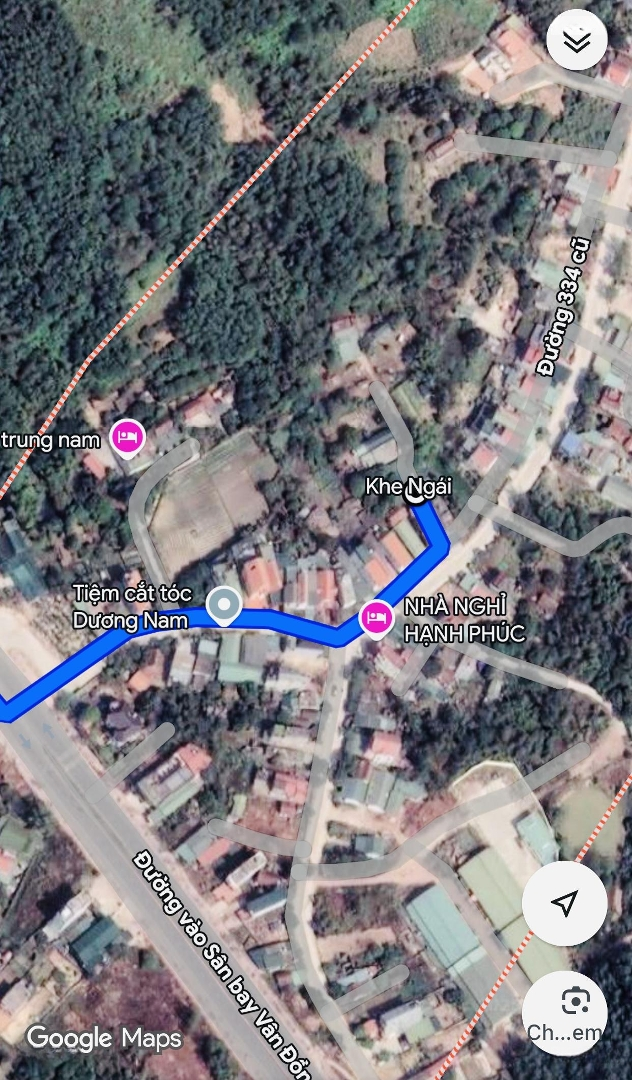The height and width of the screenshot is (1080, 632).
Task: Tap the double chevron down button
Action: [577, 40]
